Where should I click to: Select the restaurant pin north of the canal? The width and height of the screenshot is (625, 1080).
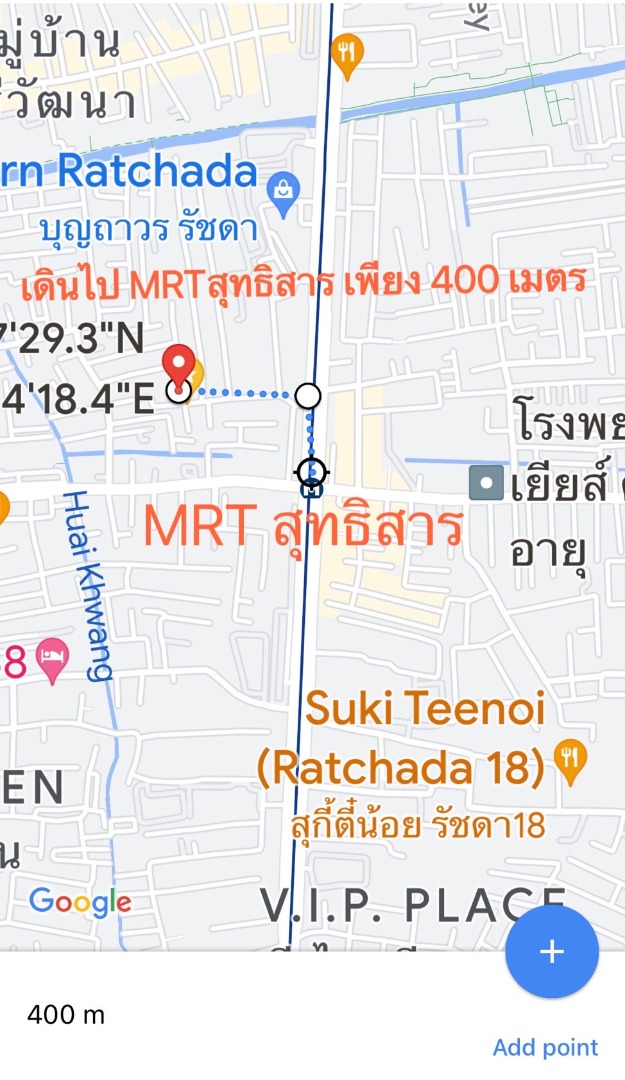point(347,56)
